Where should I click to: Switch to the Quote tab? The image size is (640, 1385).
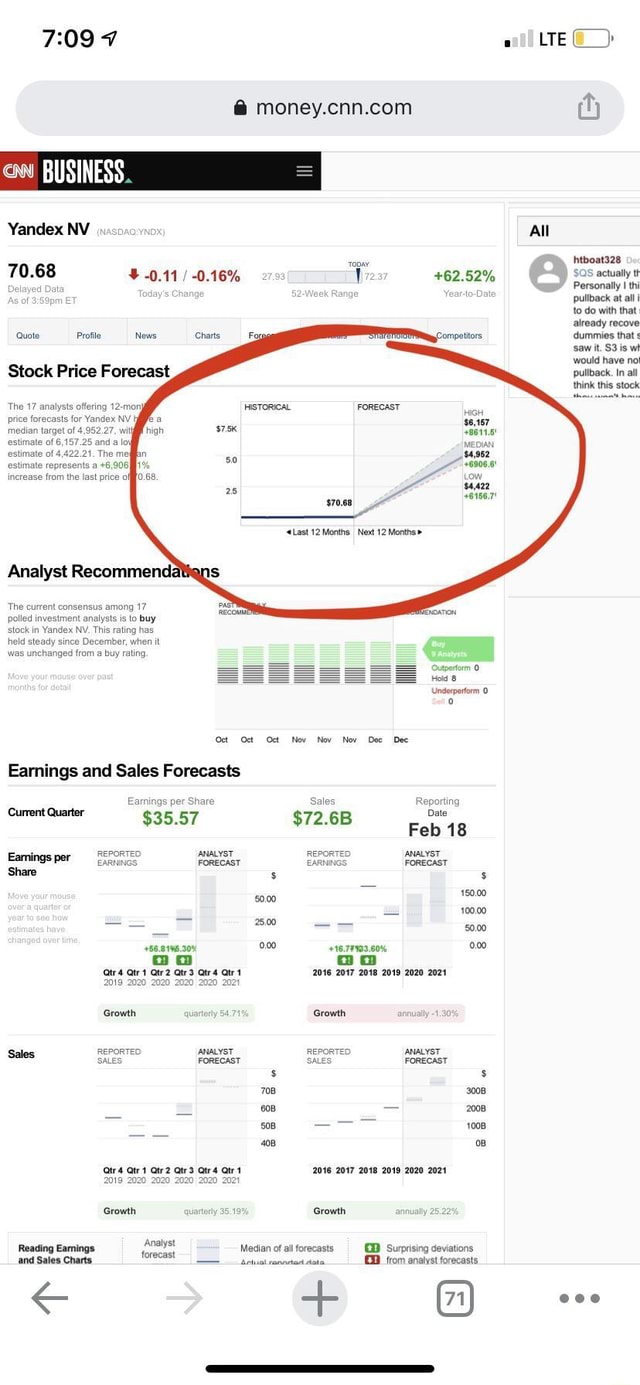28,336
